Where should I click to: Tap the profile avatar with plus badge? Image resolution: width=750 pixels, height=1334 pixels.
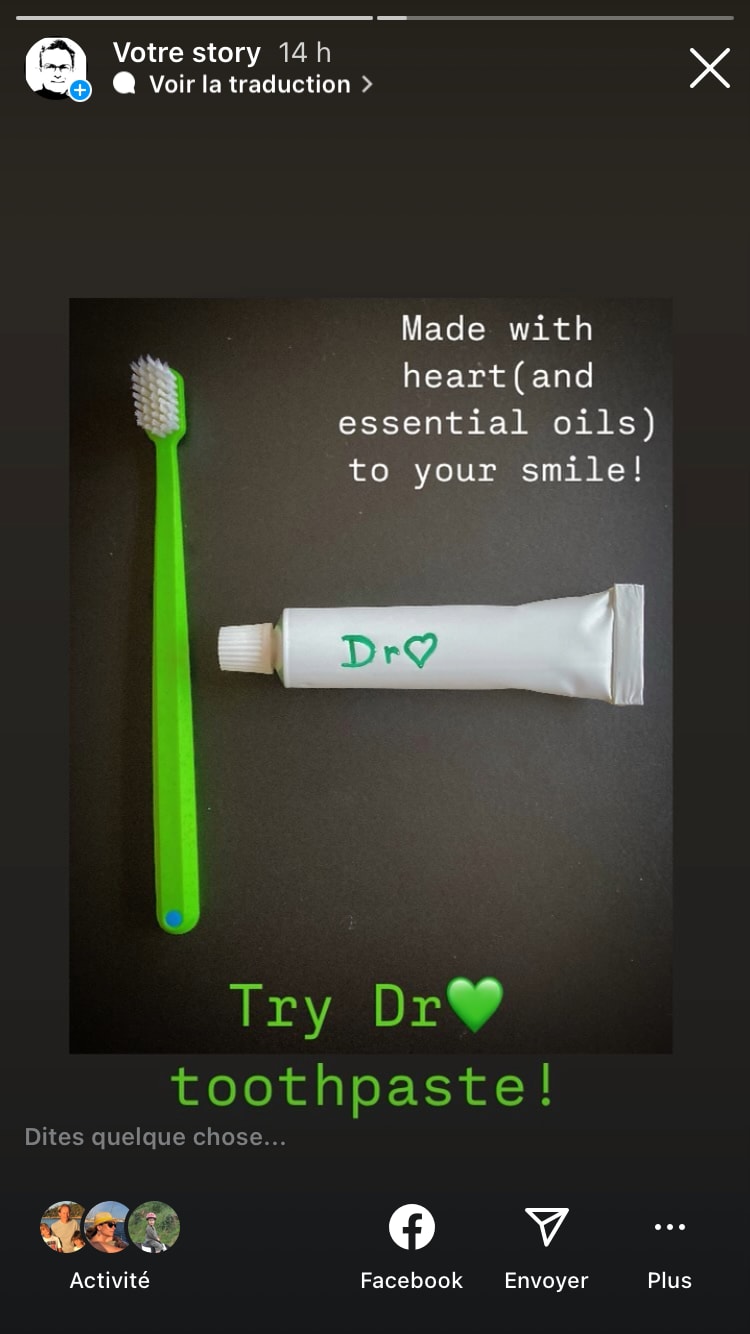tap(57, 69)
